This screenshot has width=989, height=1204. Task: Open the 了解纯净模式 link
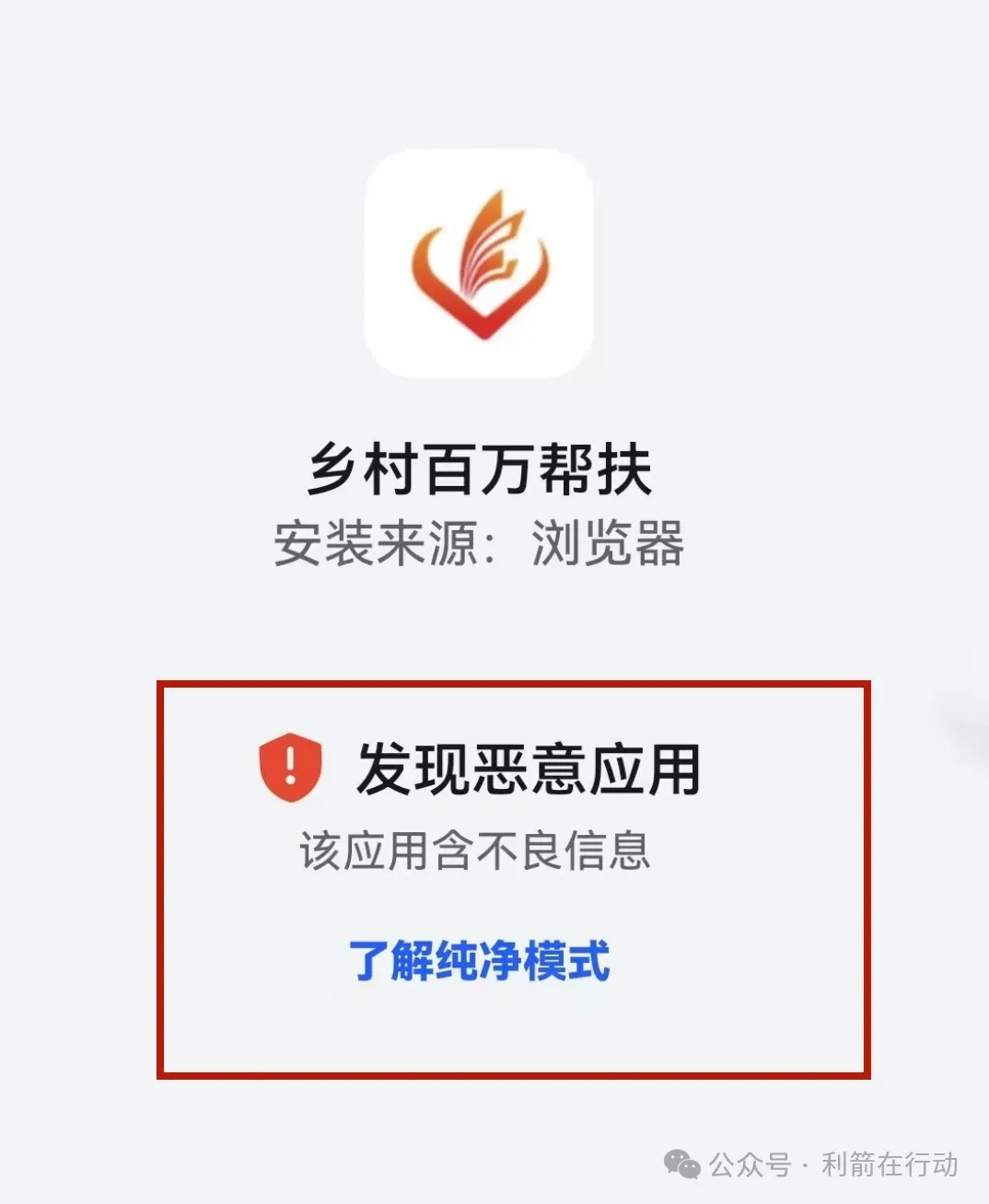tap(479, 961)
